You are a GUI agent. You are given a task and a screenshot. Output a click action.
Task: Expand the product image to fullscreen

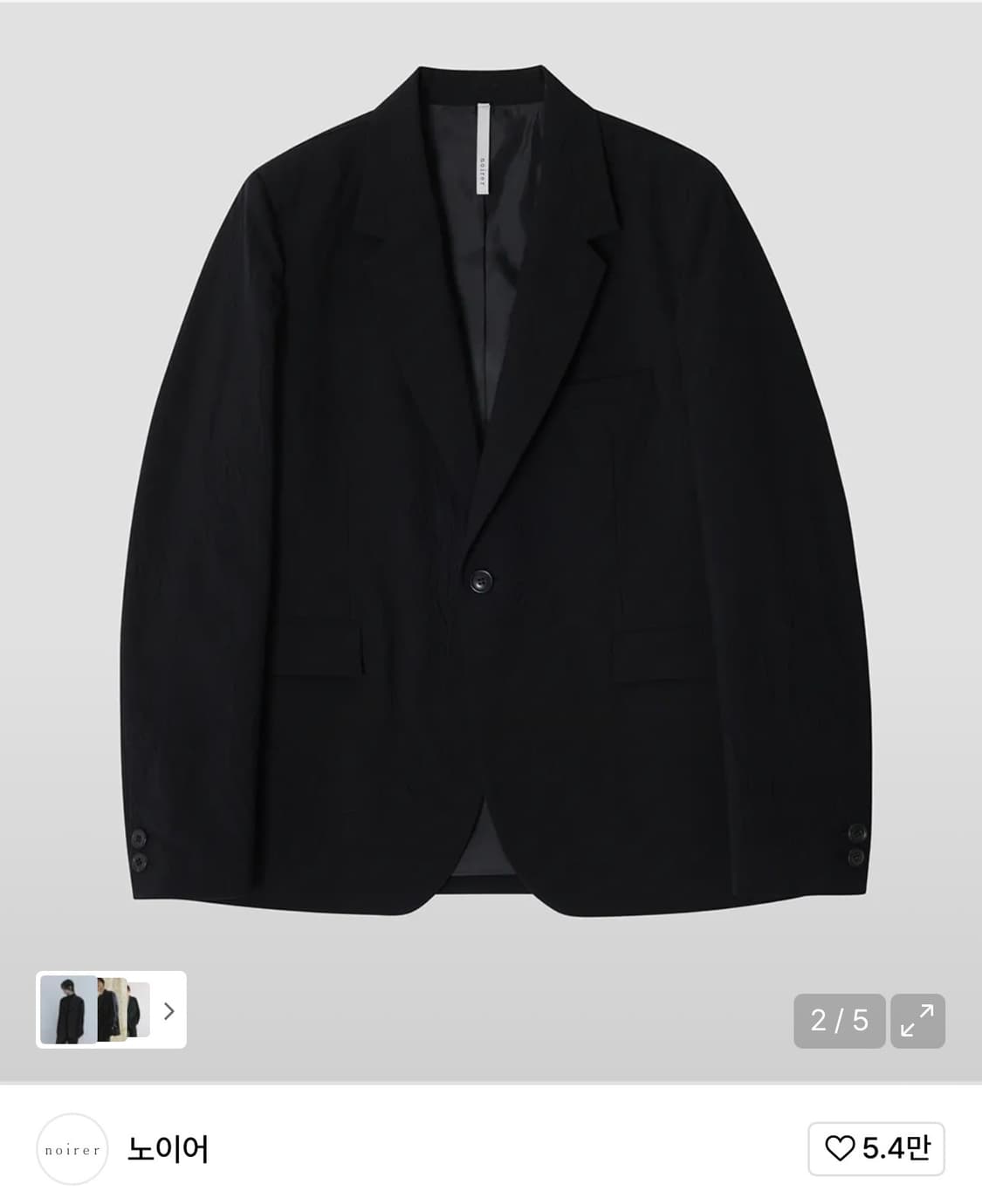(x=917, y=1021)
